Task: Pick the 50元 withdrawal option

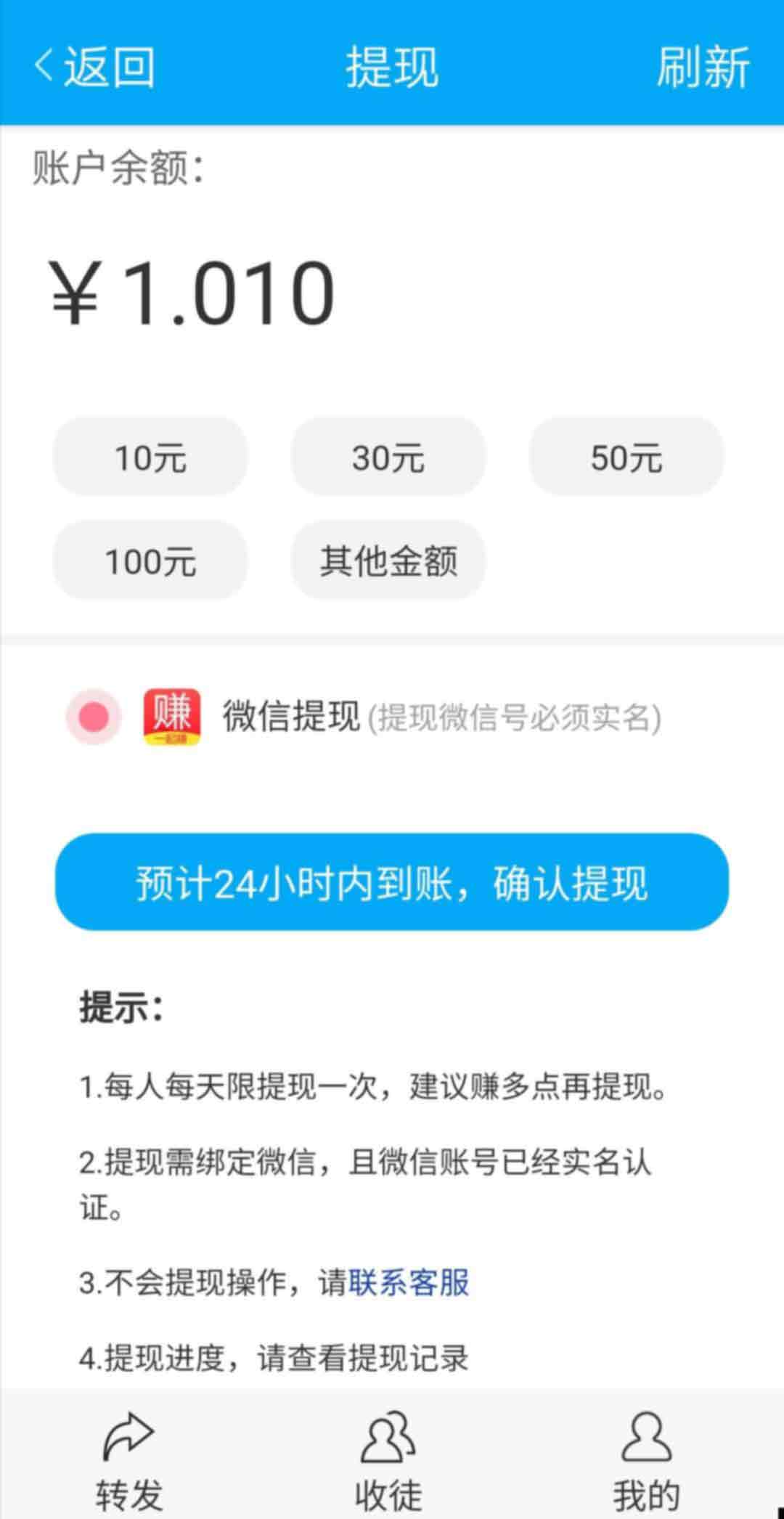Action: pyautogui.click(x=626, y=457)
